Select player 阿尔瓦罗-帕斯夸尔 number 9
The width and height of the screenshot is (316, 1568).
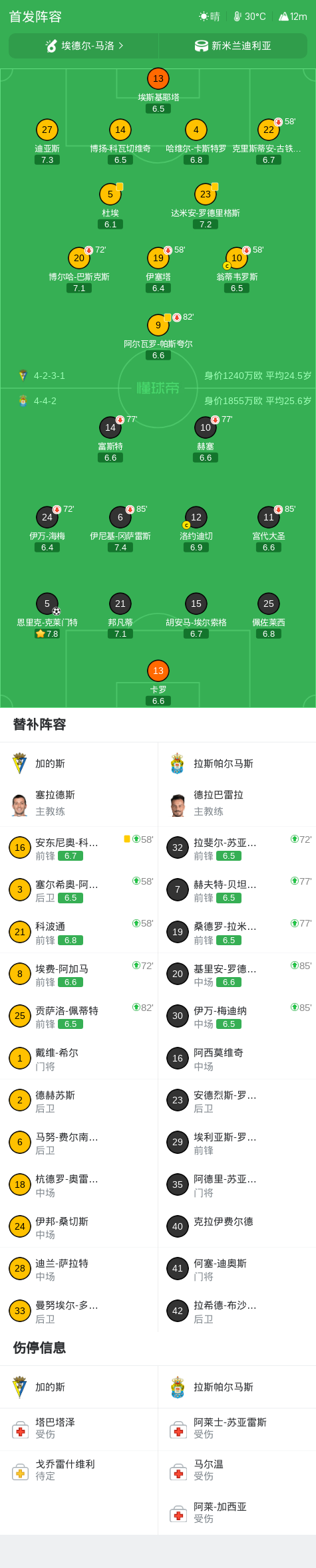[158, 325]
